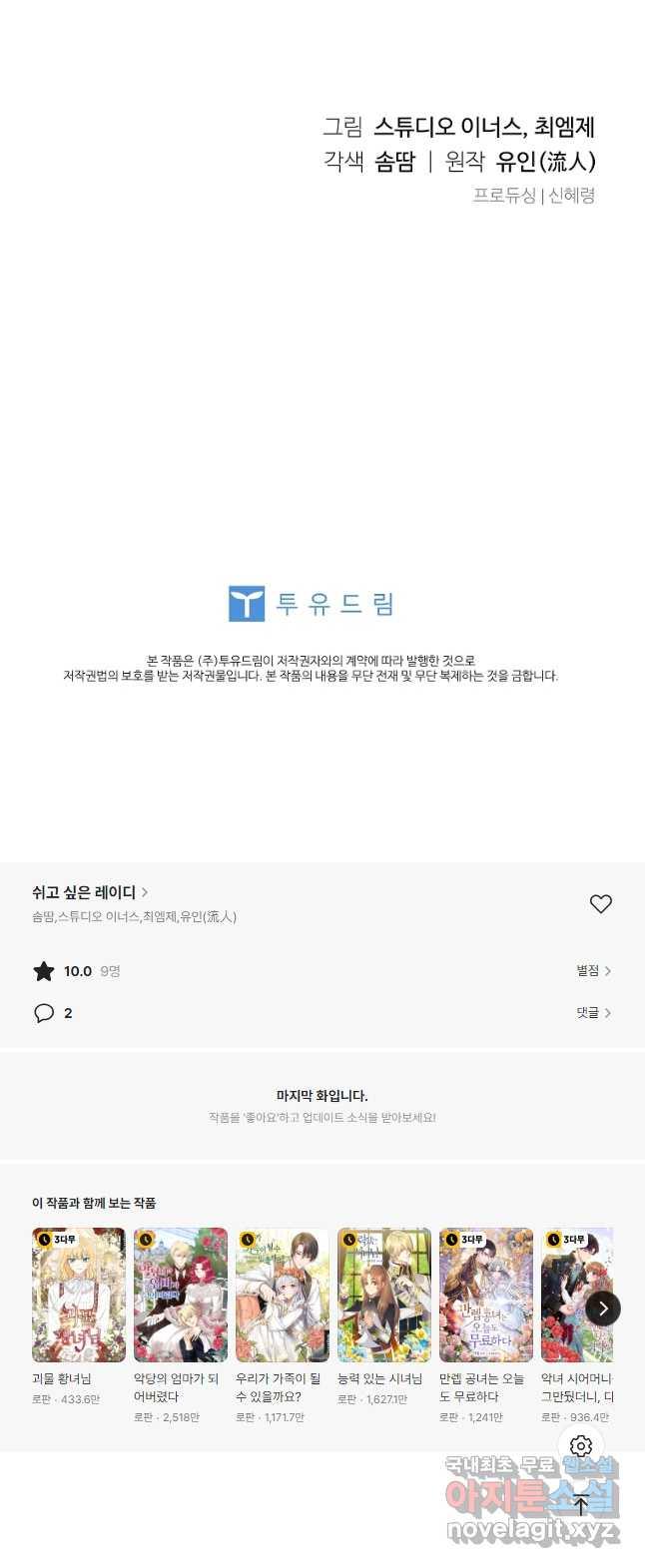Open the viewer settings gear
The image size is (645, 1568).
pyautogui.click(x=581, y=1446)
